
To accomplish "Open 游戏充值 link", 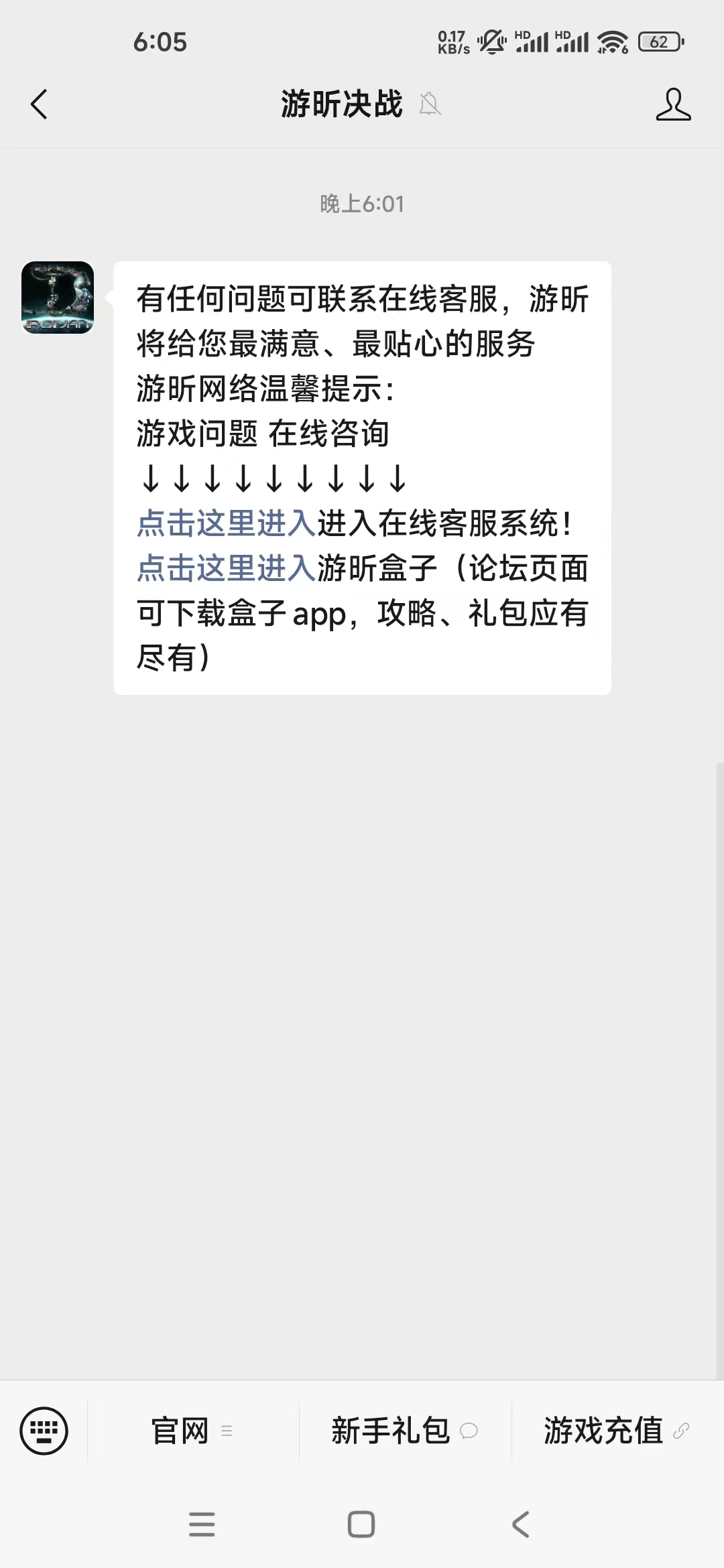I will [616, 1431].
